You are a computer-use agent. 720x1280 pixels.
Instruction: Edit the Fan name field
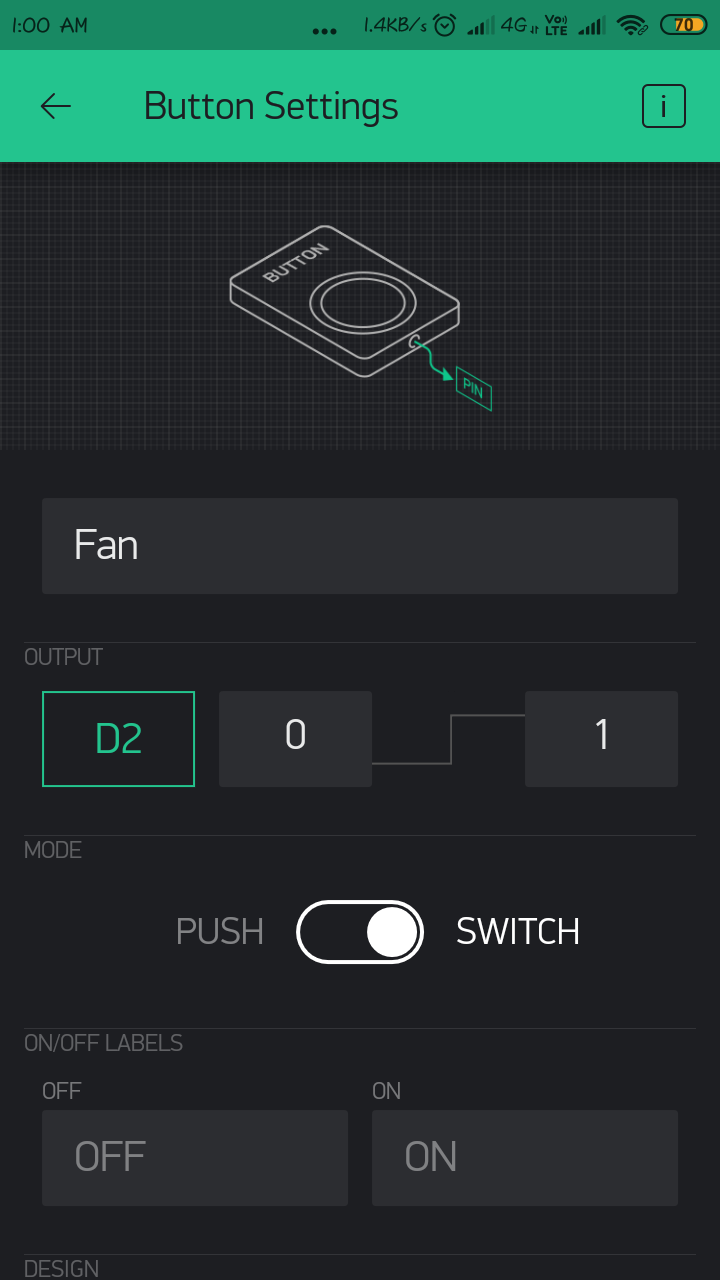point(360,546)
